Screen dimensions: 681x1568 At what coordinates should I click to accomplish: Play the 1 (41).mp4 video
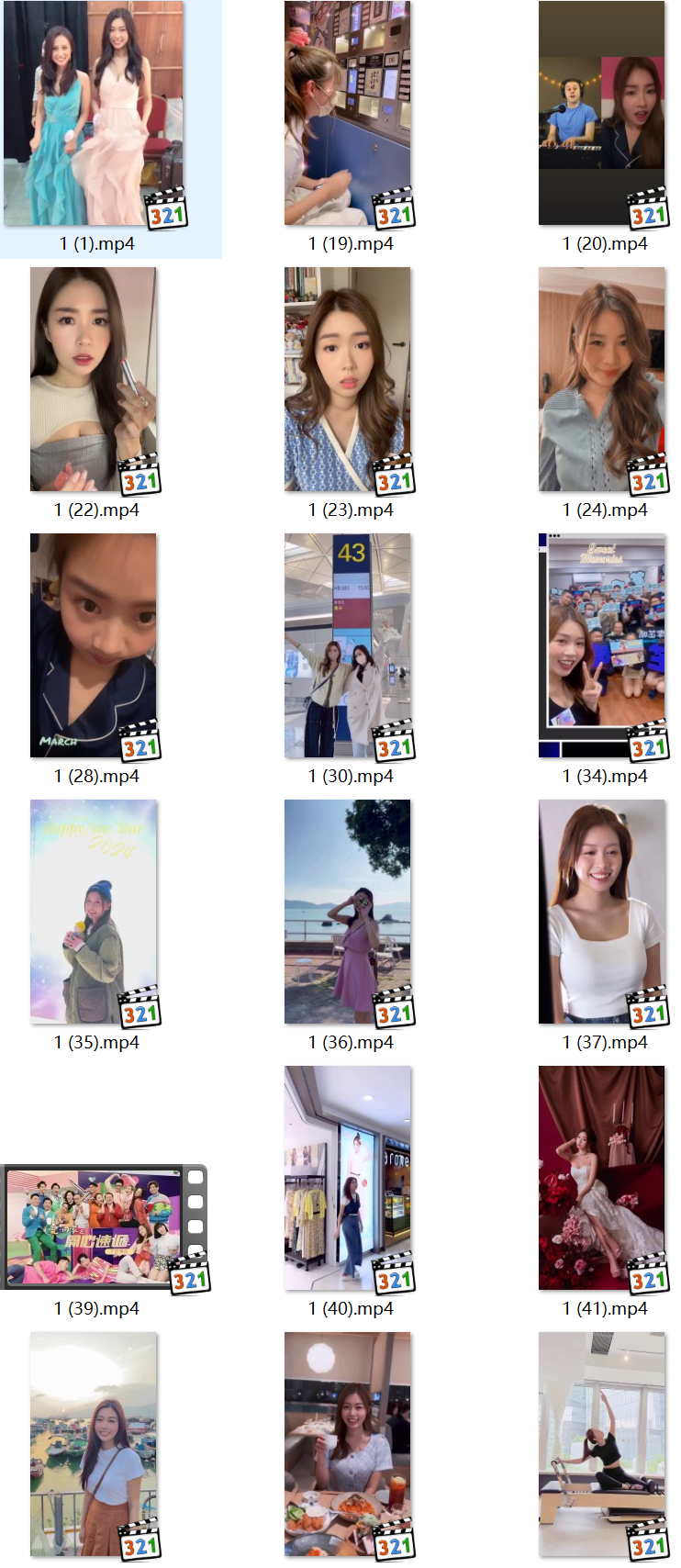point(602,1179)
